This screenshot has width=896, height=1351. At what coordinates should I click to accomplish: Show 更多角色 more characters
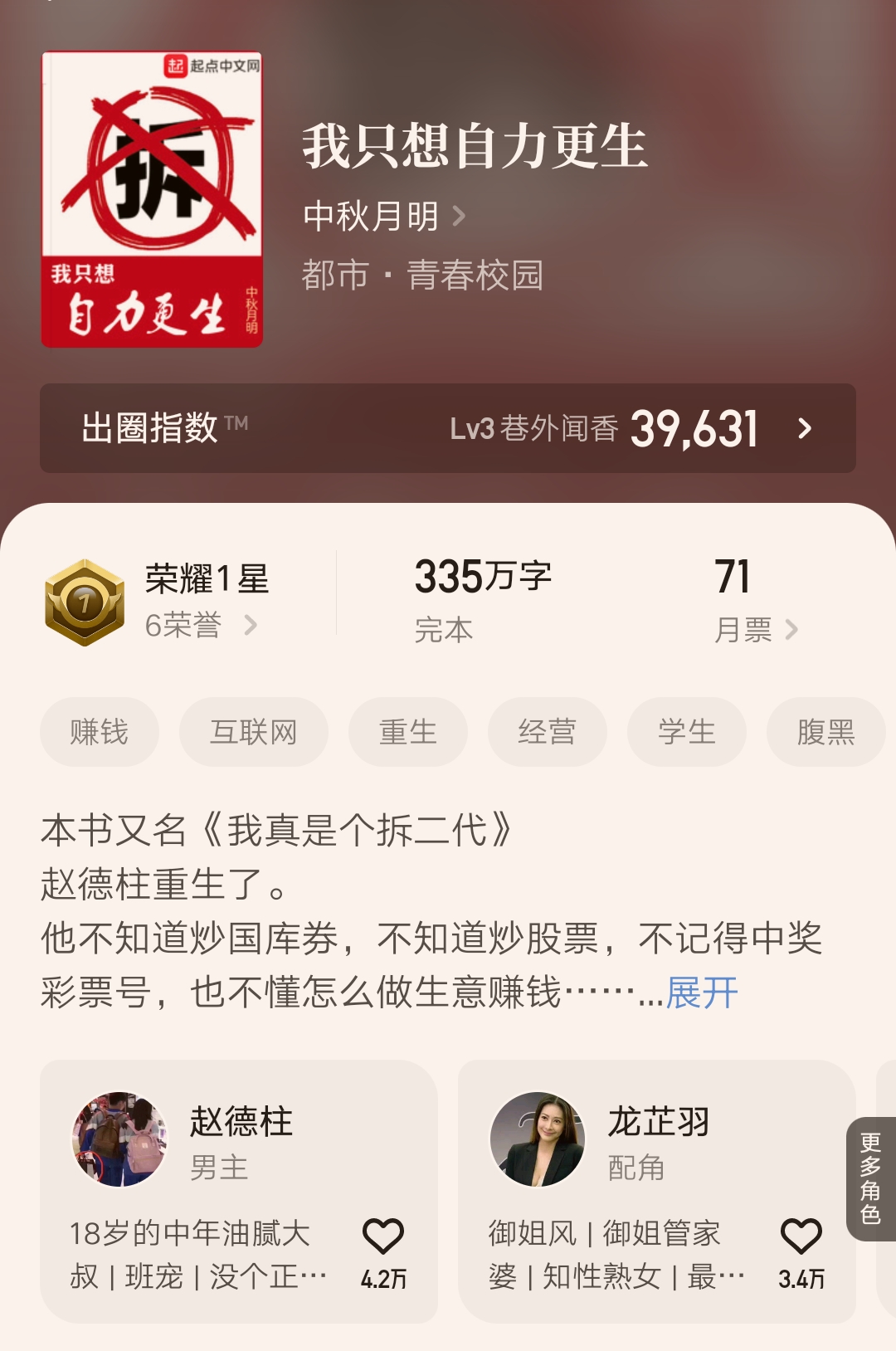(870, 1178)
